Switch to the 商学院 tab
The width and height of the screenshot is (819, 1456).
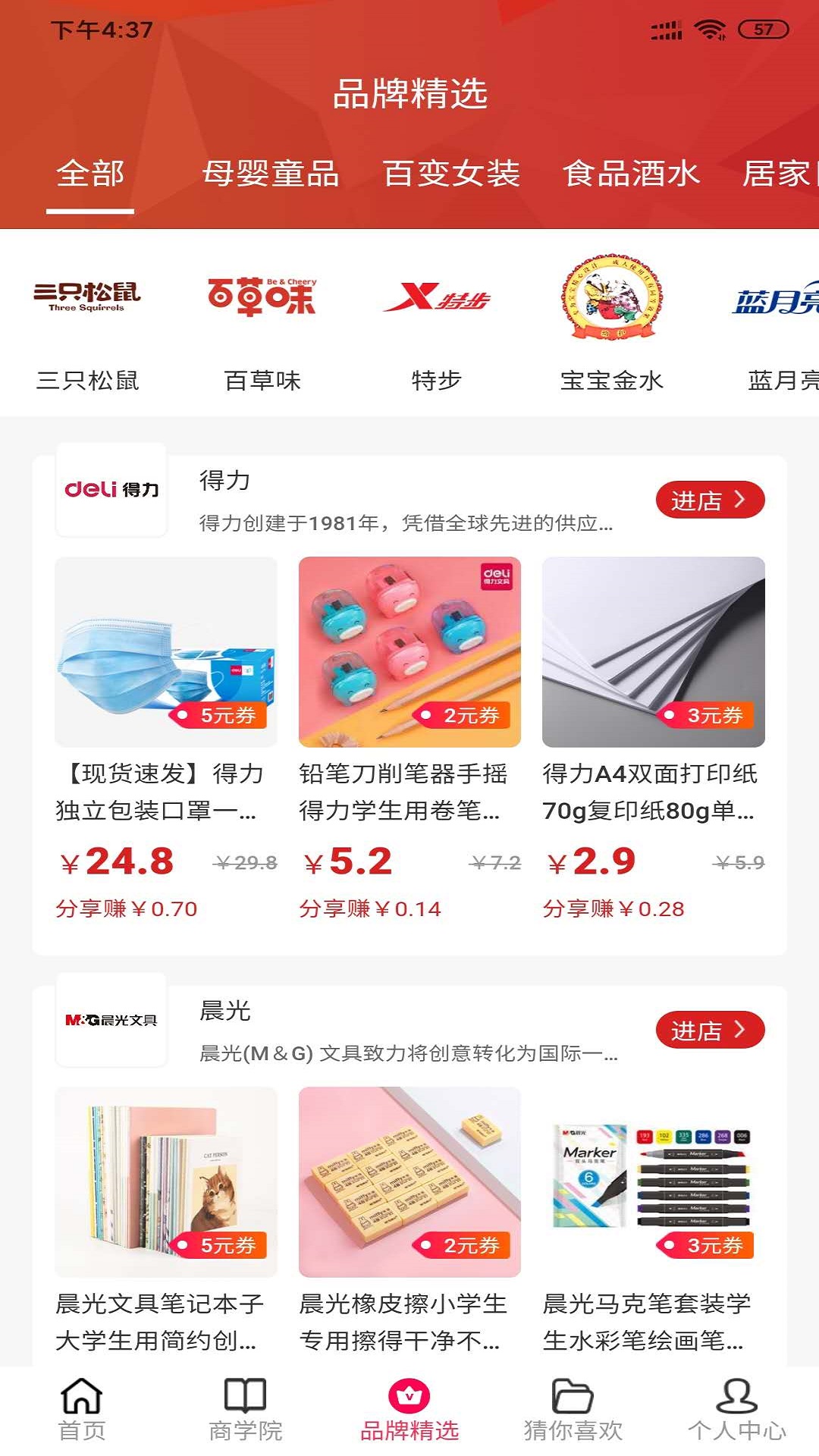246,1409
